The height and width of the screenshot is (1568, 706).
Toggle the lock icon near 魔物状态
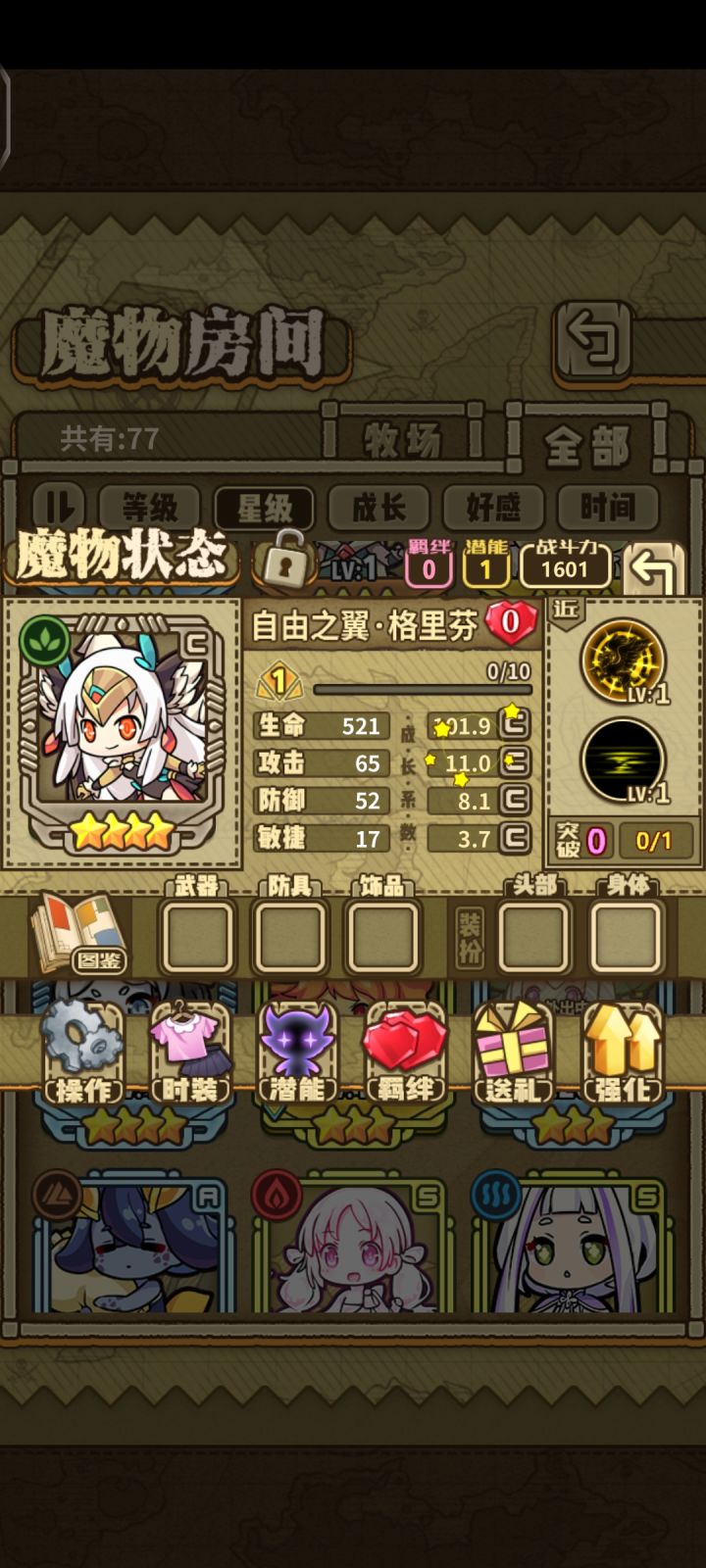click(x=284, y=563)
